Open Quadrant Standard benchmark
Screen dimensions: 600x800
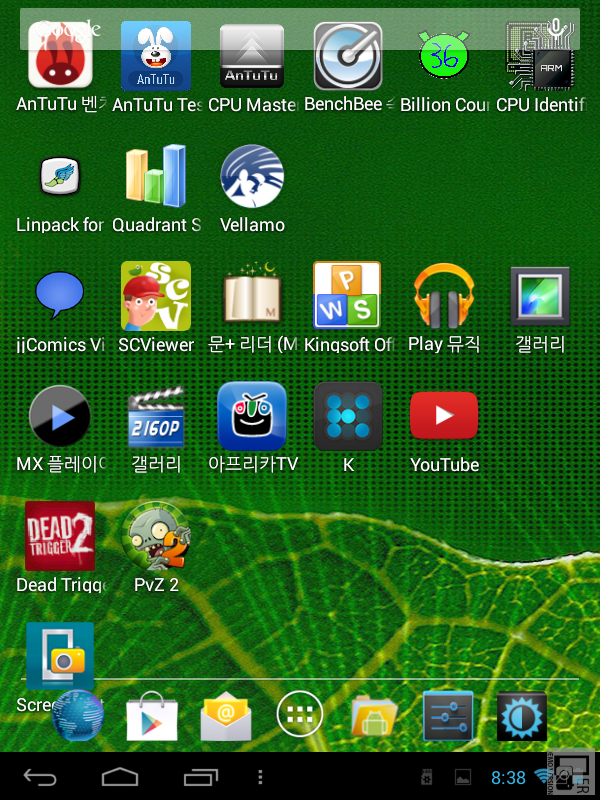pos(155,180)
